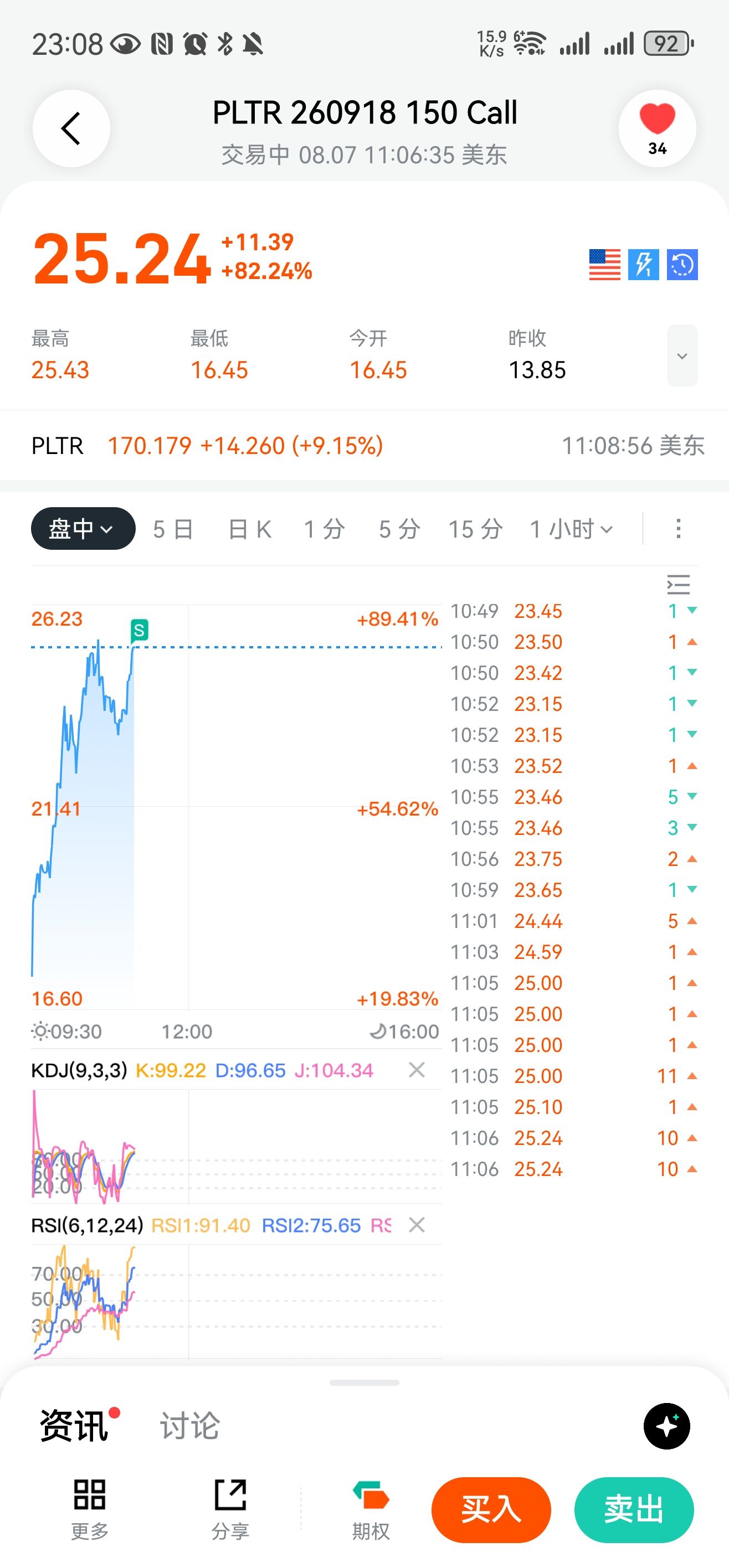The width and height of the screenshot is (729, 1568).
Task: Select the 5 分 chart interval
Action: pos(399,529)
